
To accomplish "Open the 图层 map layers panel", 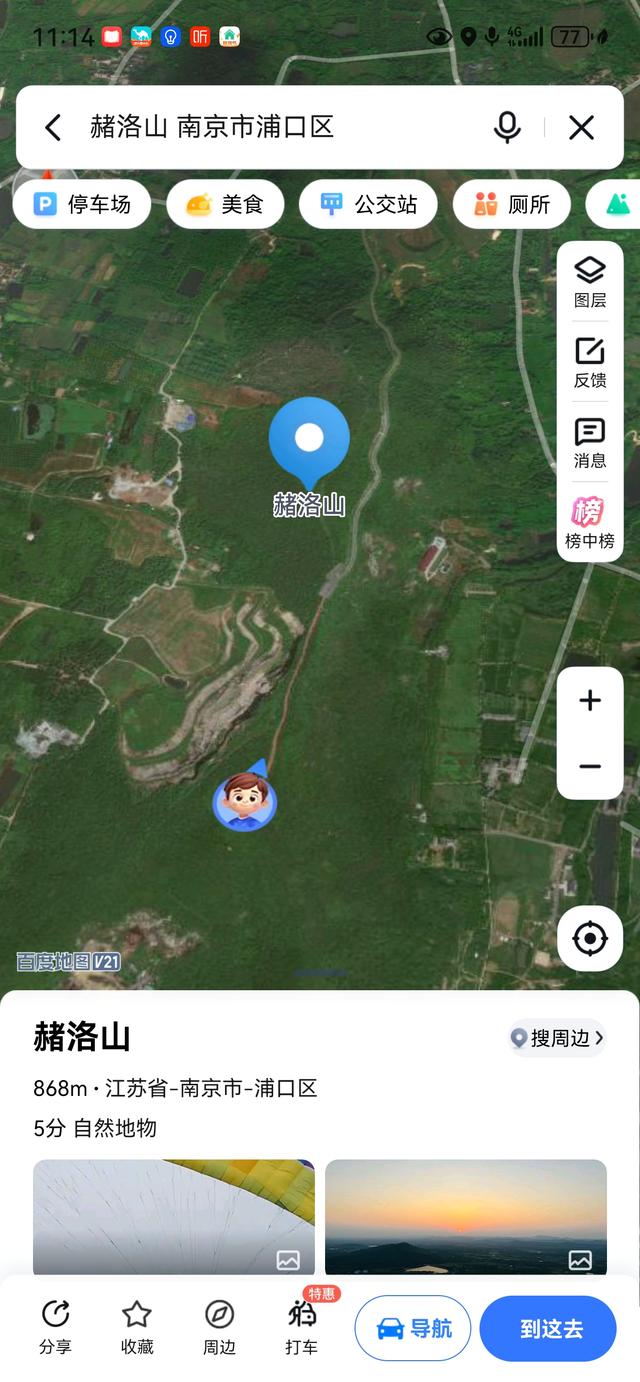I will click(590, 282).
